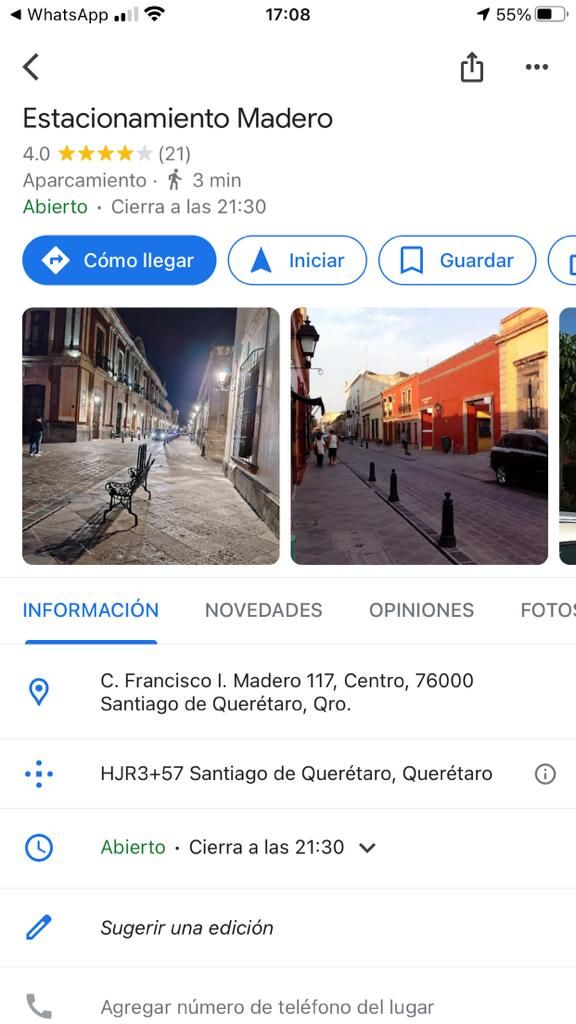Open the daytime red building street photo
Image resolution: width=576 pixels, height=1024 pixels.
(419, 436)
